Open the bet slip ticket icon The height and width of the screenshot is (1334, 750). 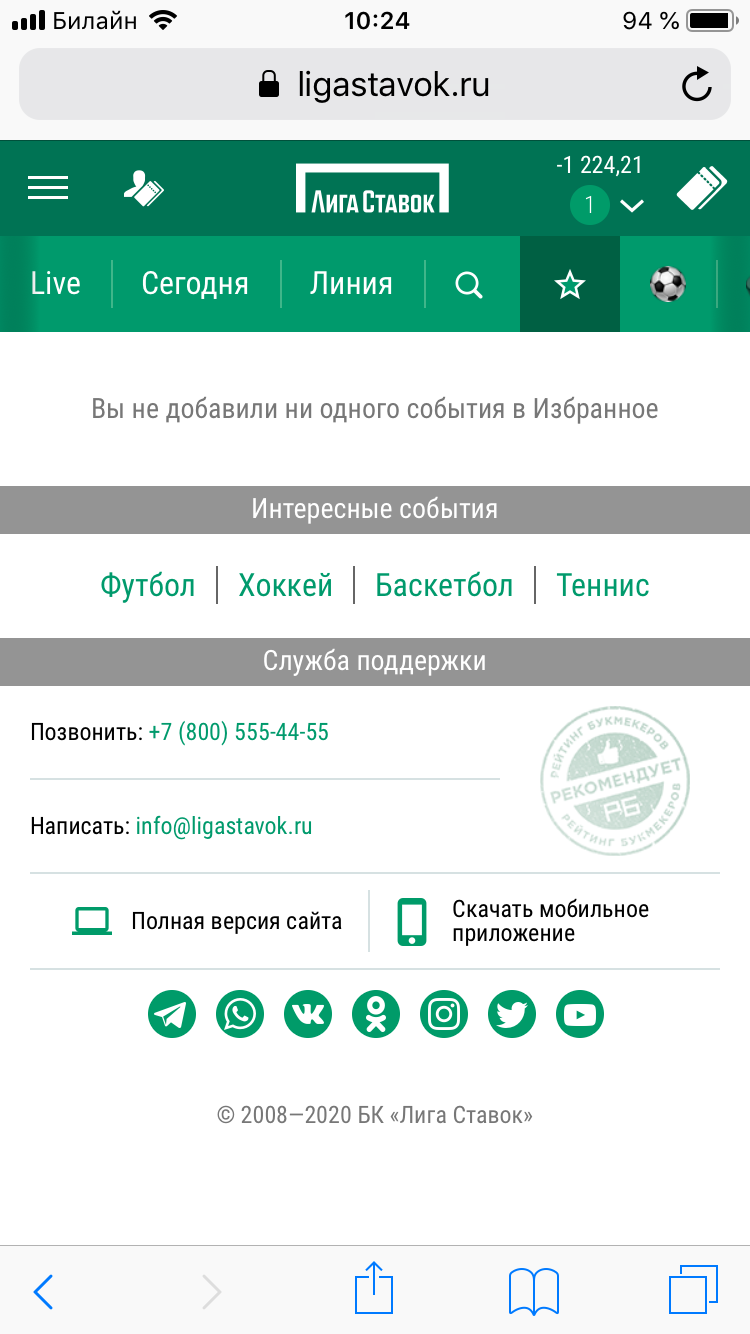point(701,188)
